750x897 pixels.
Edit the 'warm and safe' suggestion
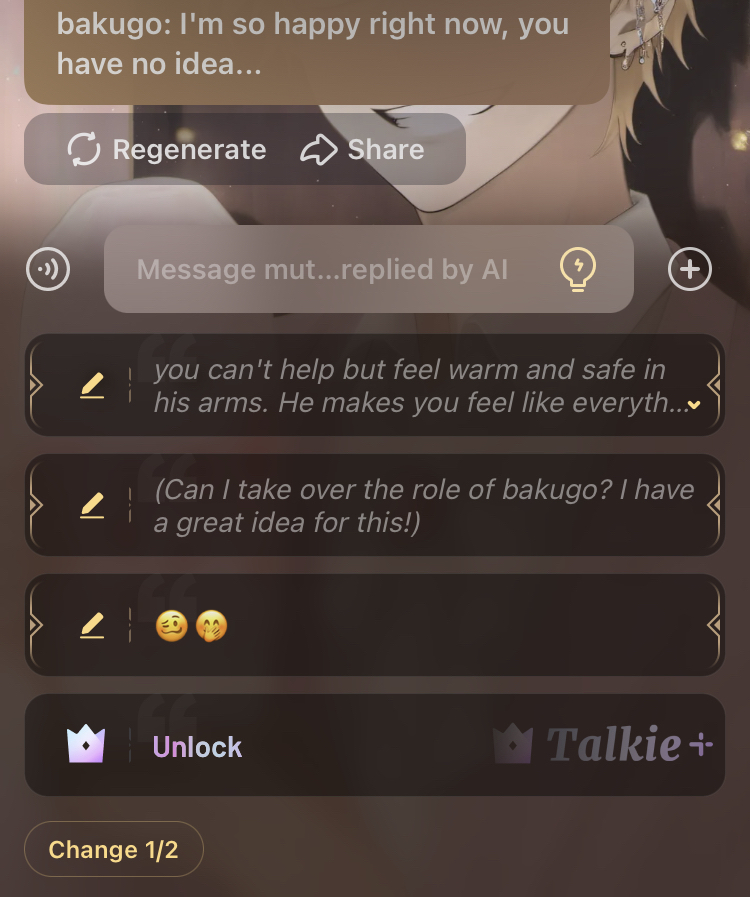click(92, 385)
